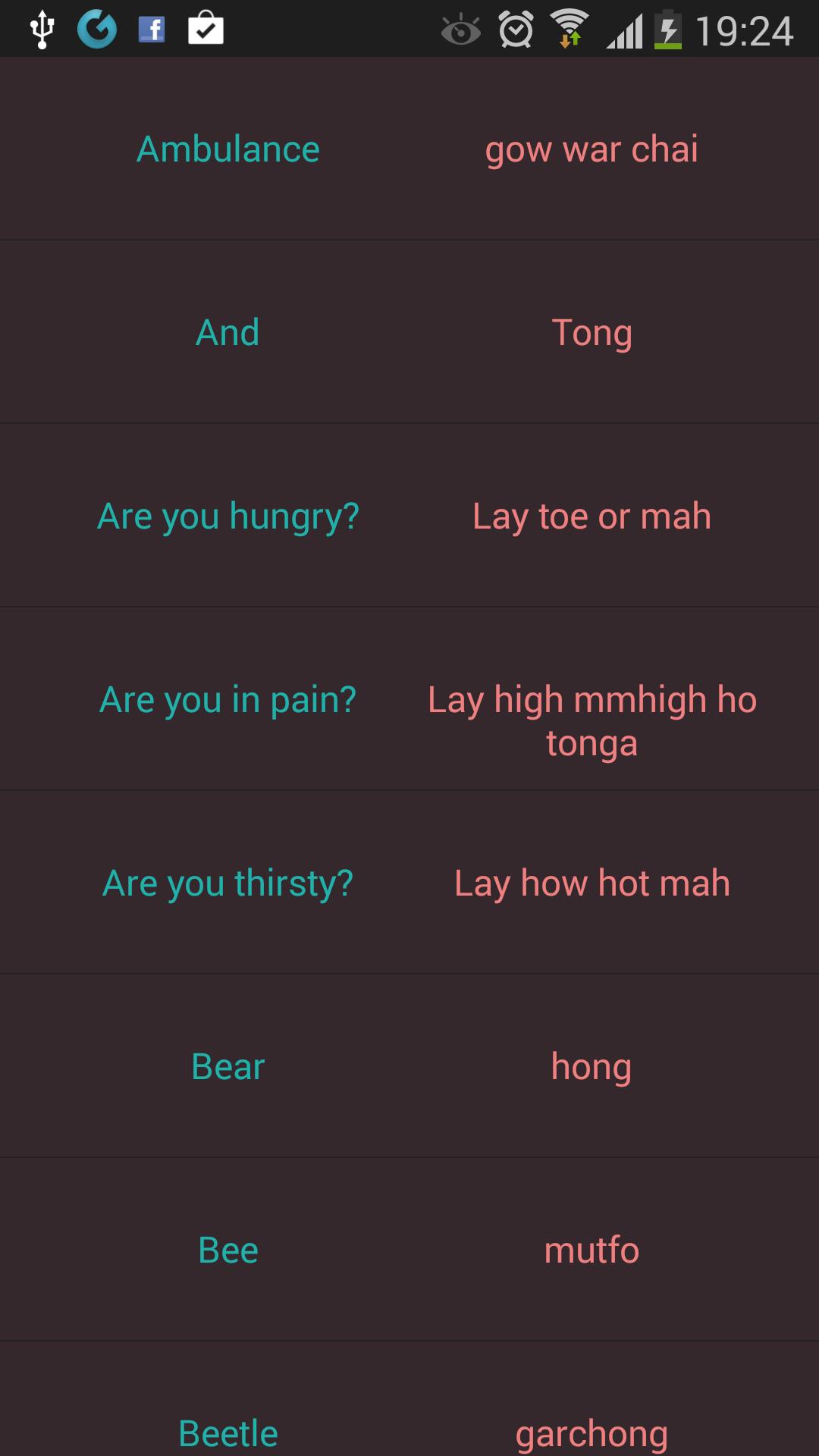
Task: Tap the translation 'gow war chai'
Action: pyautogui.click(x=591, y=149)
